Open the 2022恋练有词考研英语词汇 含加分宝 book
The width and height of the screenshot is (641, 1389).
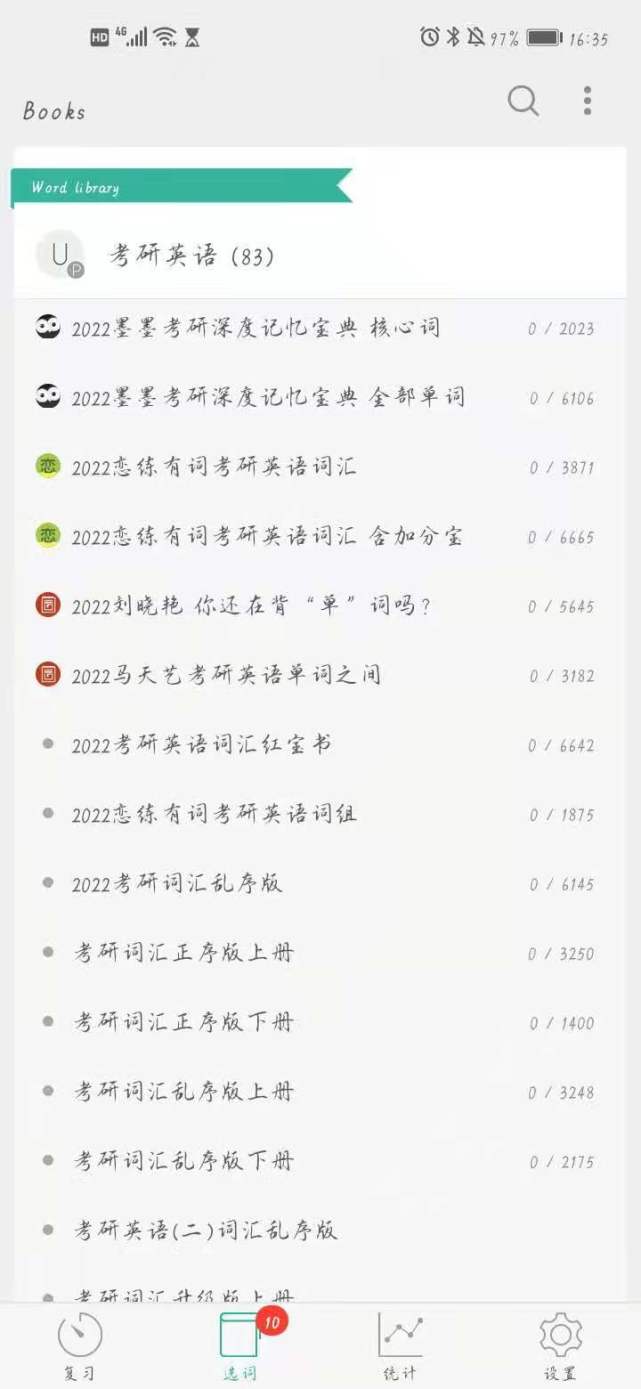coord(267,537)
